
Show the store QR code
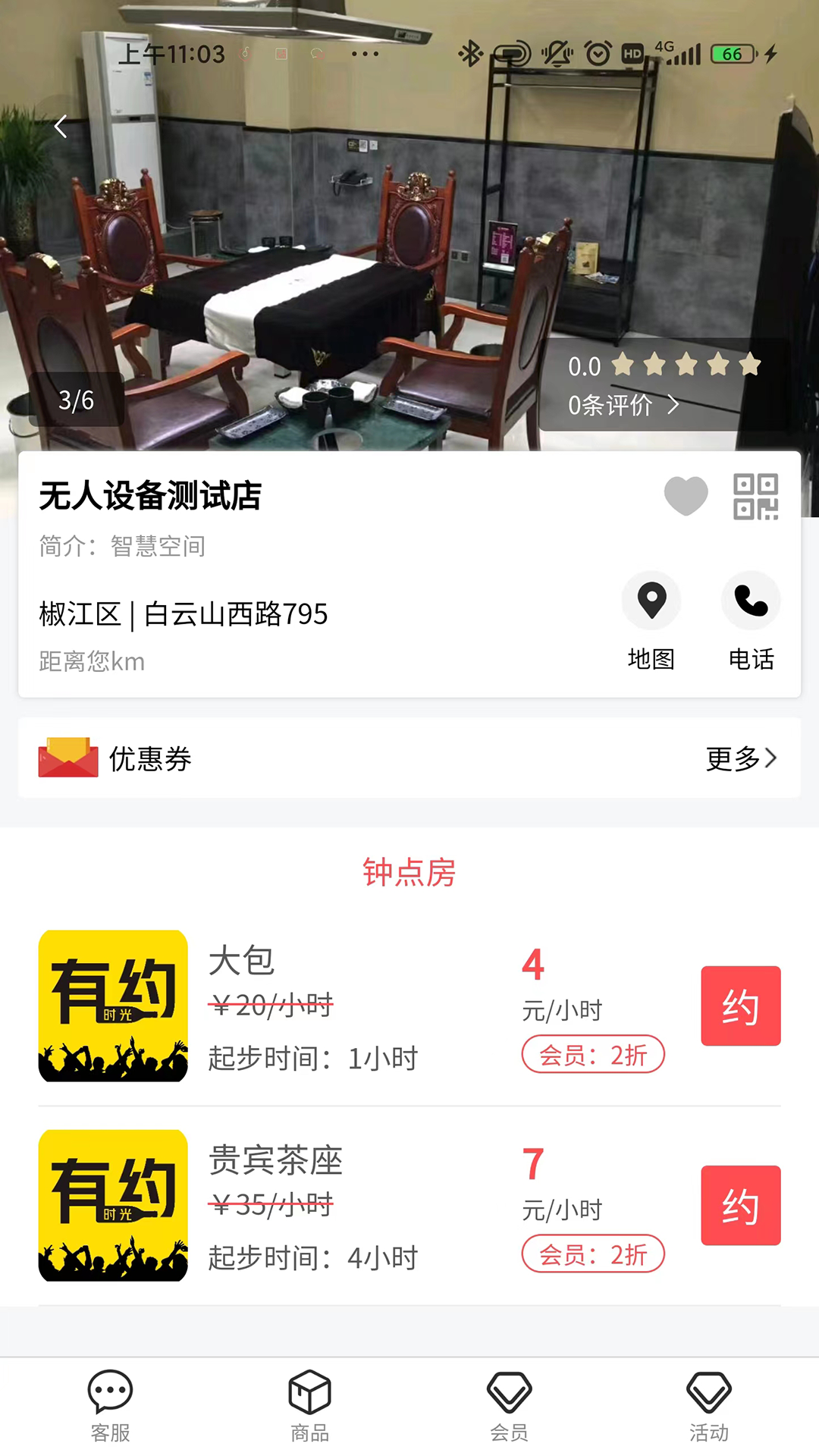coord(755,497)
